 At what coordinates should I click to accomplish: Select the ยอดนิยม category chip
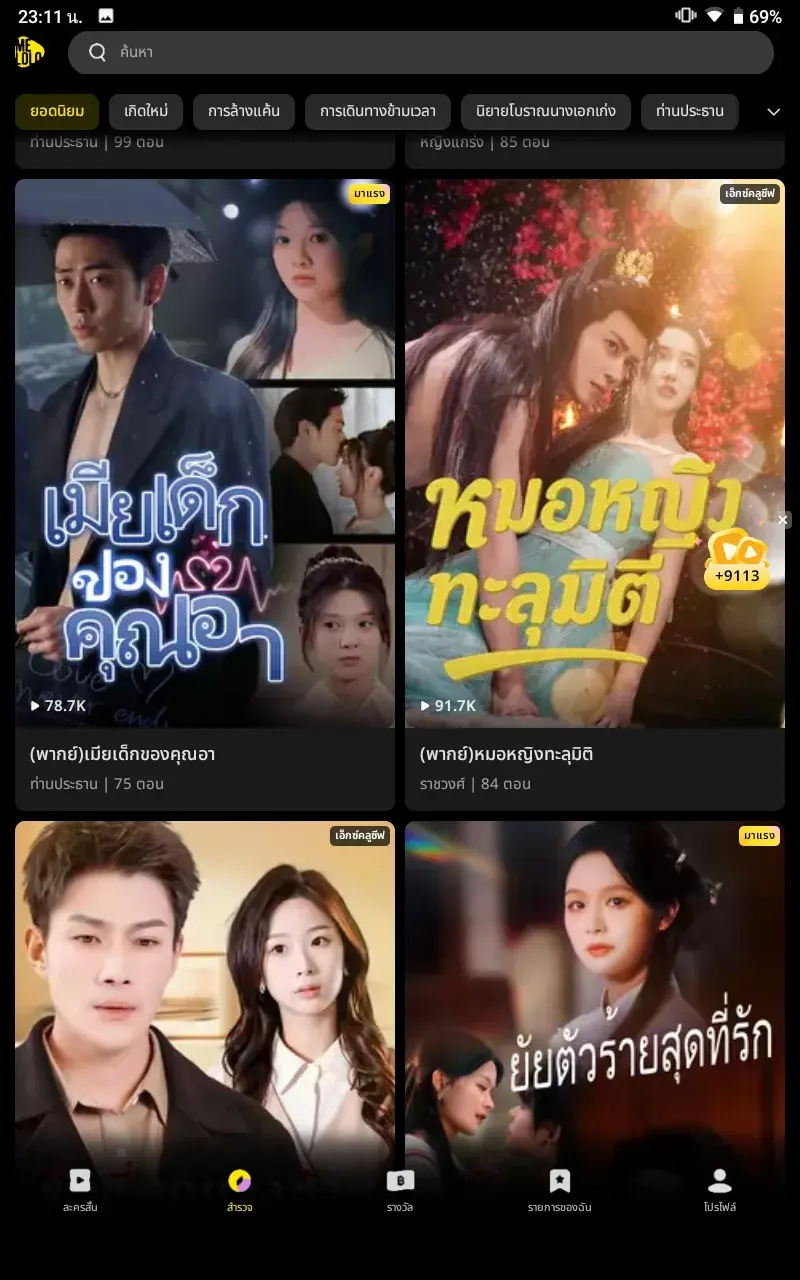pos(57,111)
